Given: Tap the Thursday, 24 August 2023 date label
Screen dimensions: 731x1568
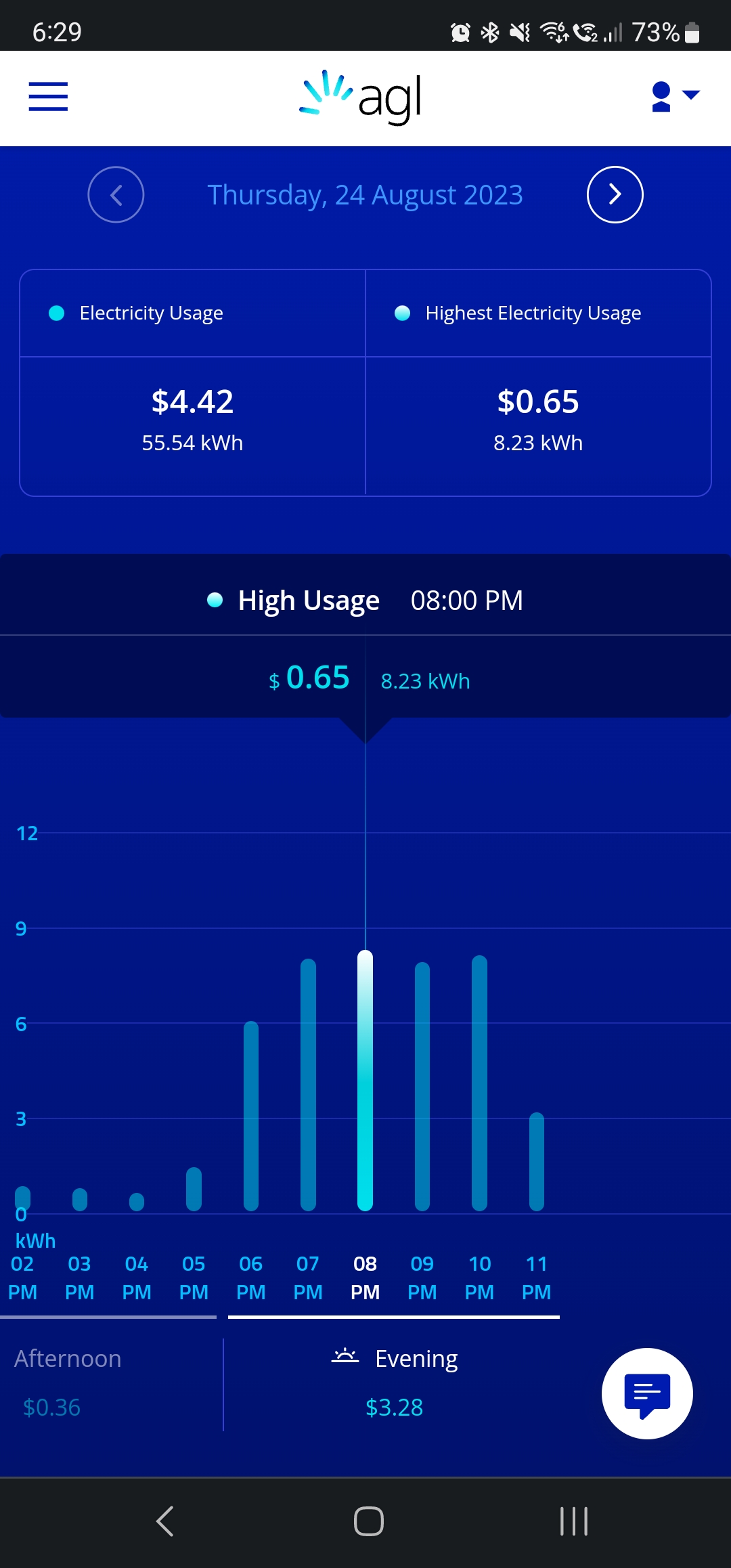Looking at the screenshot, I should click(x=365, y=194).
